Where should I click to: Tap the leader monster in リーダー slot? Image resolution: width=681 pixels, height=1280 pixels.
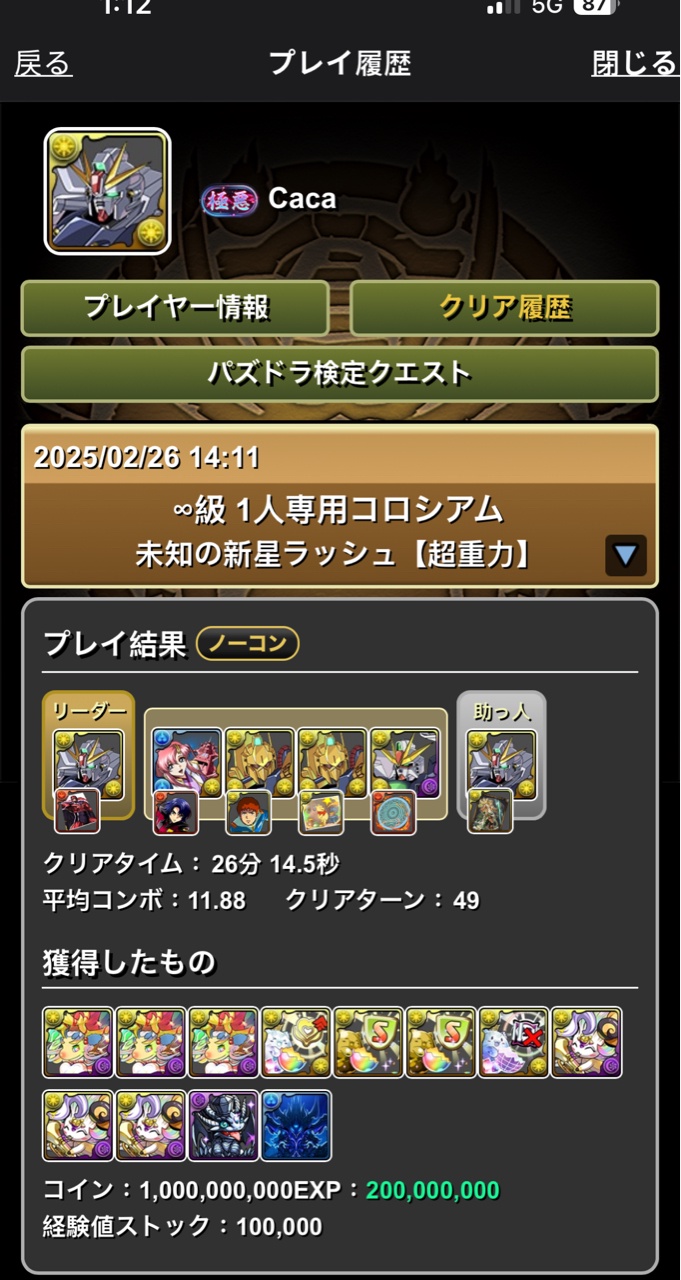point(88,763)
